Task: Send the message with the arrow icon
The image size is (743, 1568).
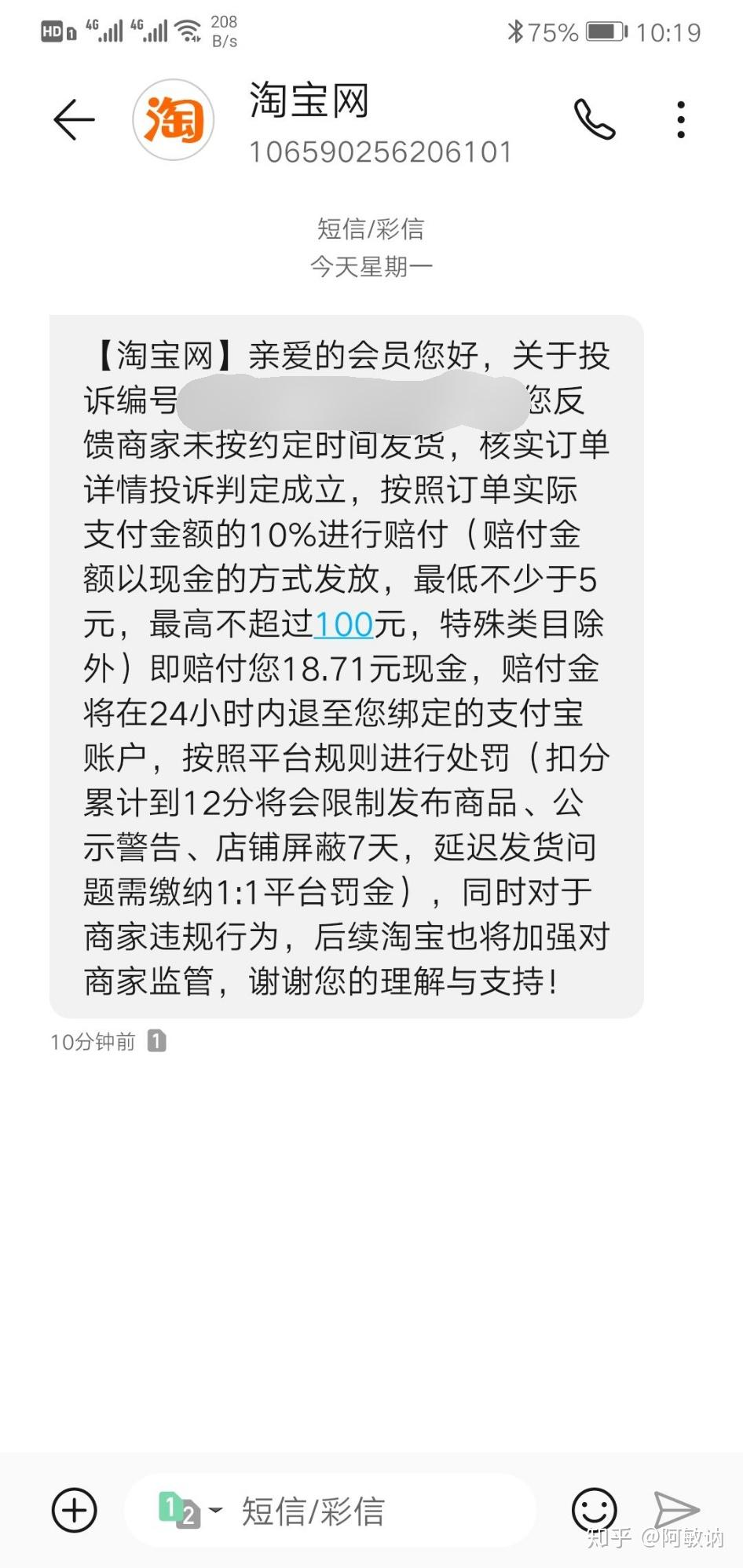Action: point(675,1509)
